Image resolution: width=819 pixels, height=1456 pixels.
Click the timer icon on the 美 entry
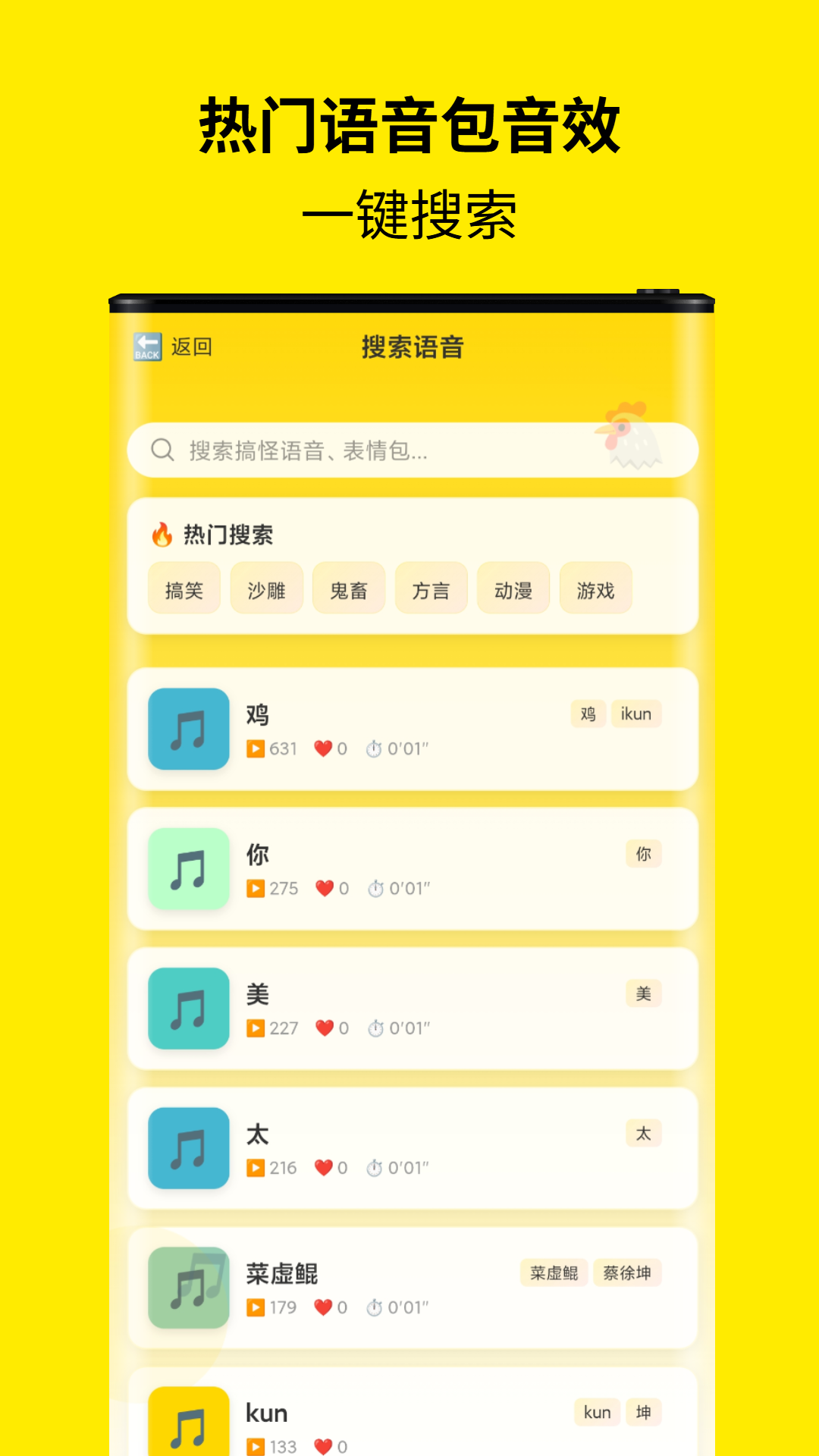(x=375, y=1028)
